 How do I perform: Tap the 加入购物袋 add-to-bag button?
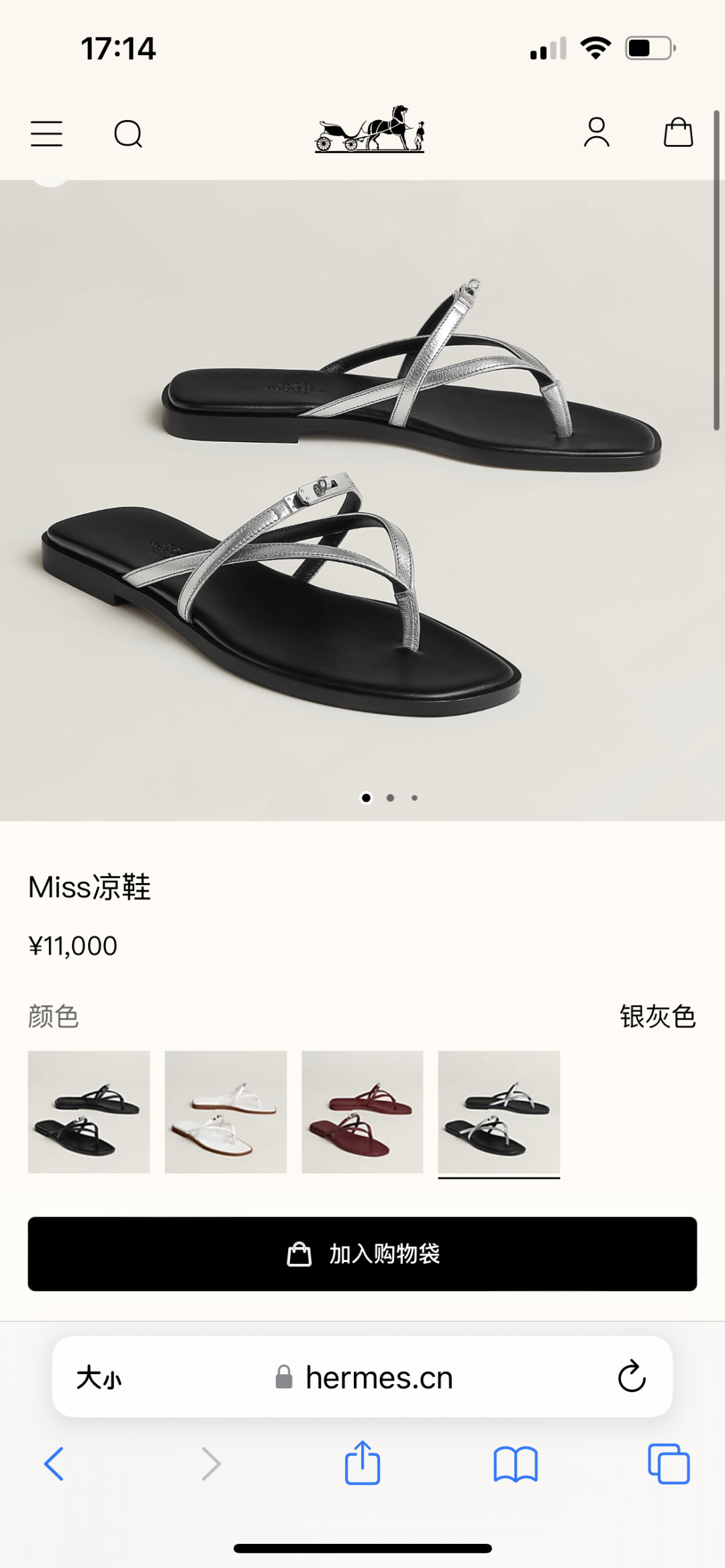(362, 1253)
